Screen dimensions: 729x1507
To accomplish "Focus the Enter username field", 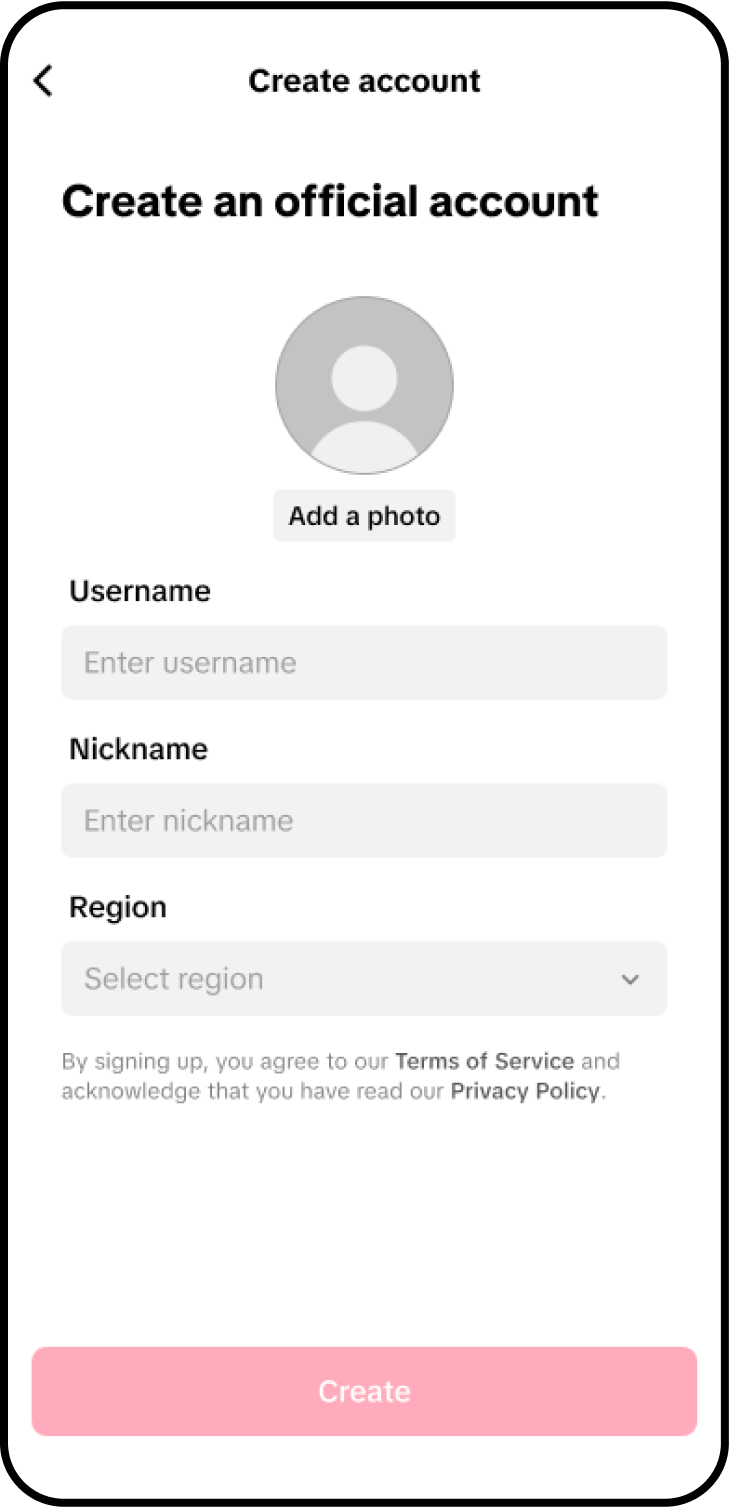I will tap(364, 663).
